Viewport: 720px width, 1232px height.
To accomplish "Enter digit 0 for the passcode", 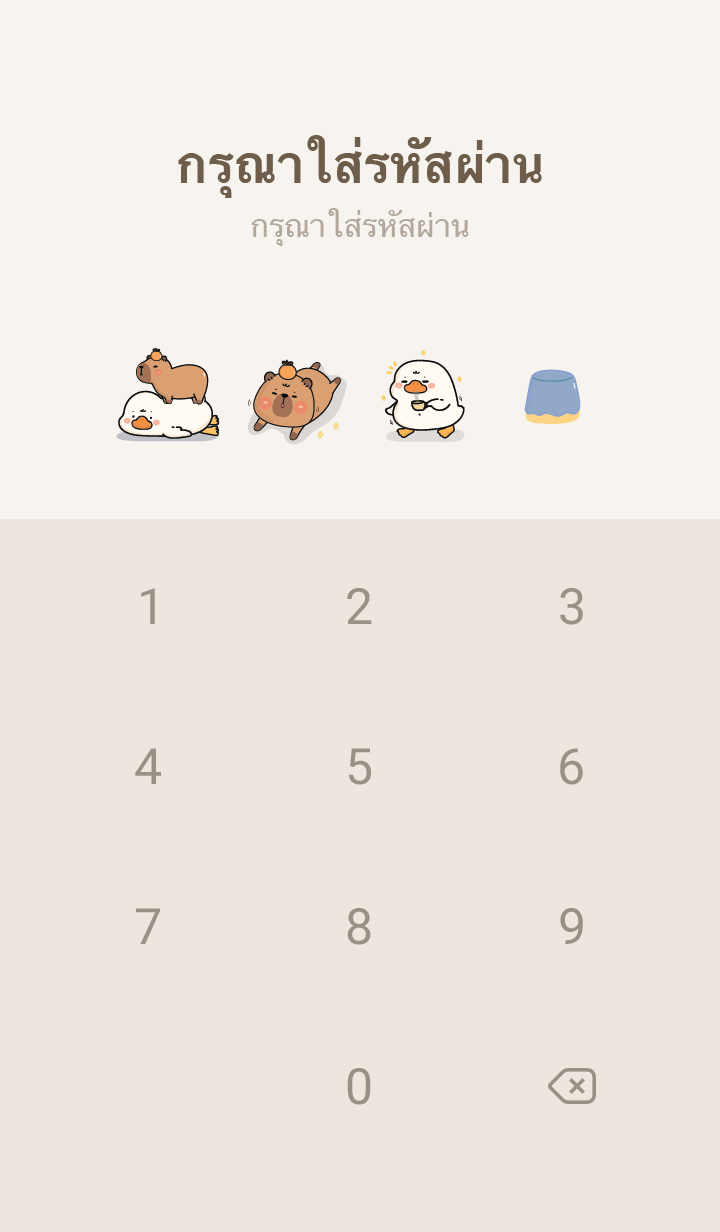I will click(x=359, y=1087).
